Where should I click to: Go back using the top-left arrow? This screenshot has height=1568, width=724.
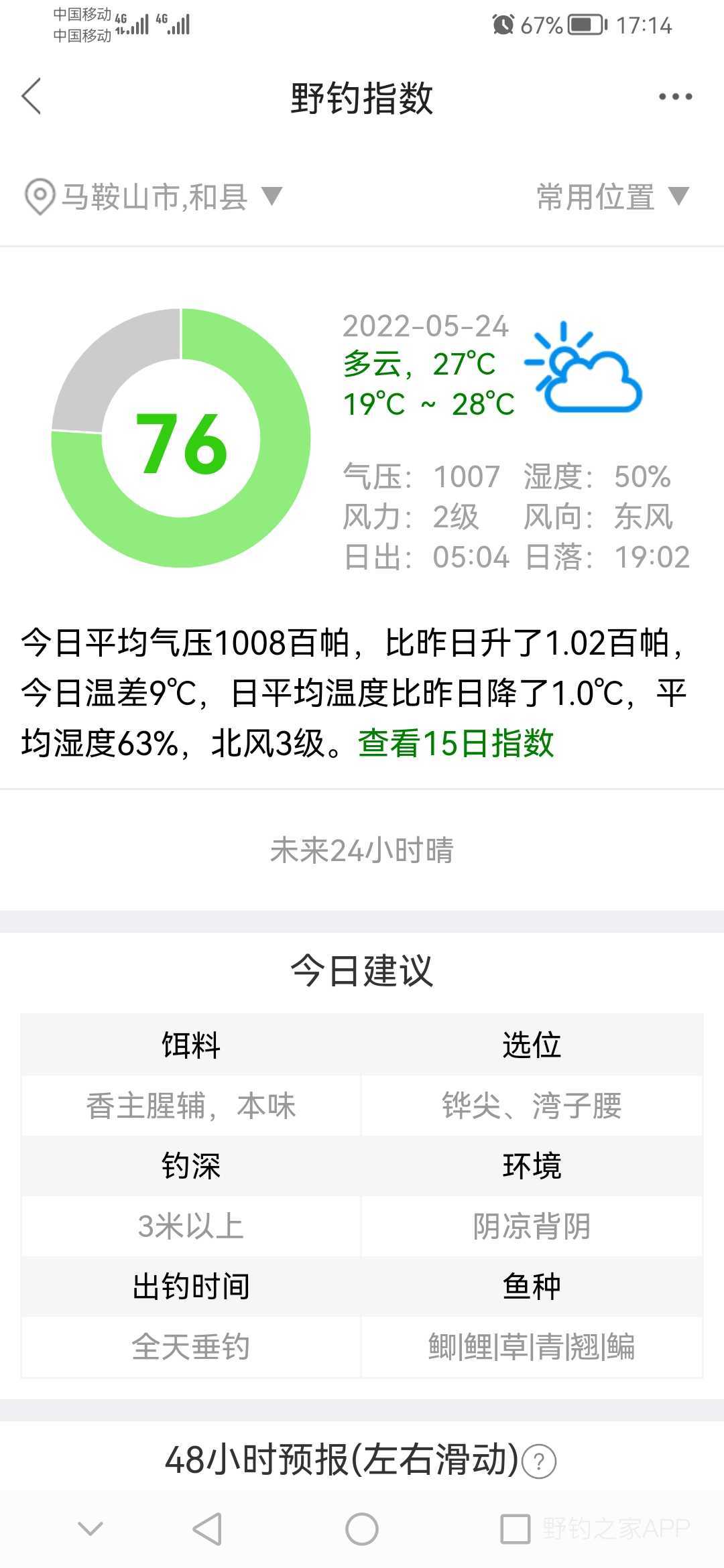click(32, 96)
